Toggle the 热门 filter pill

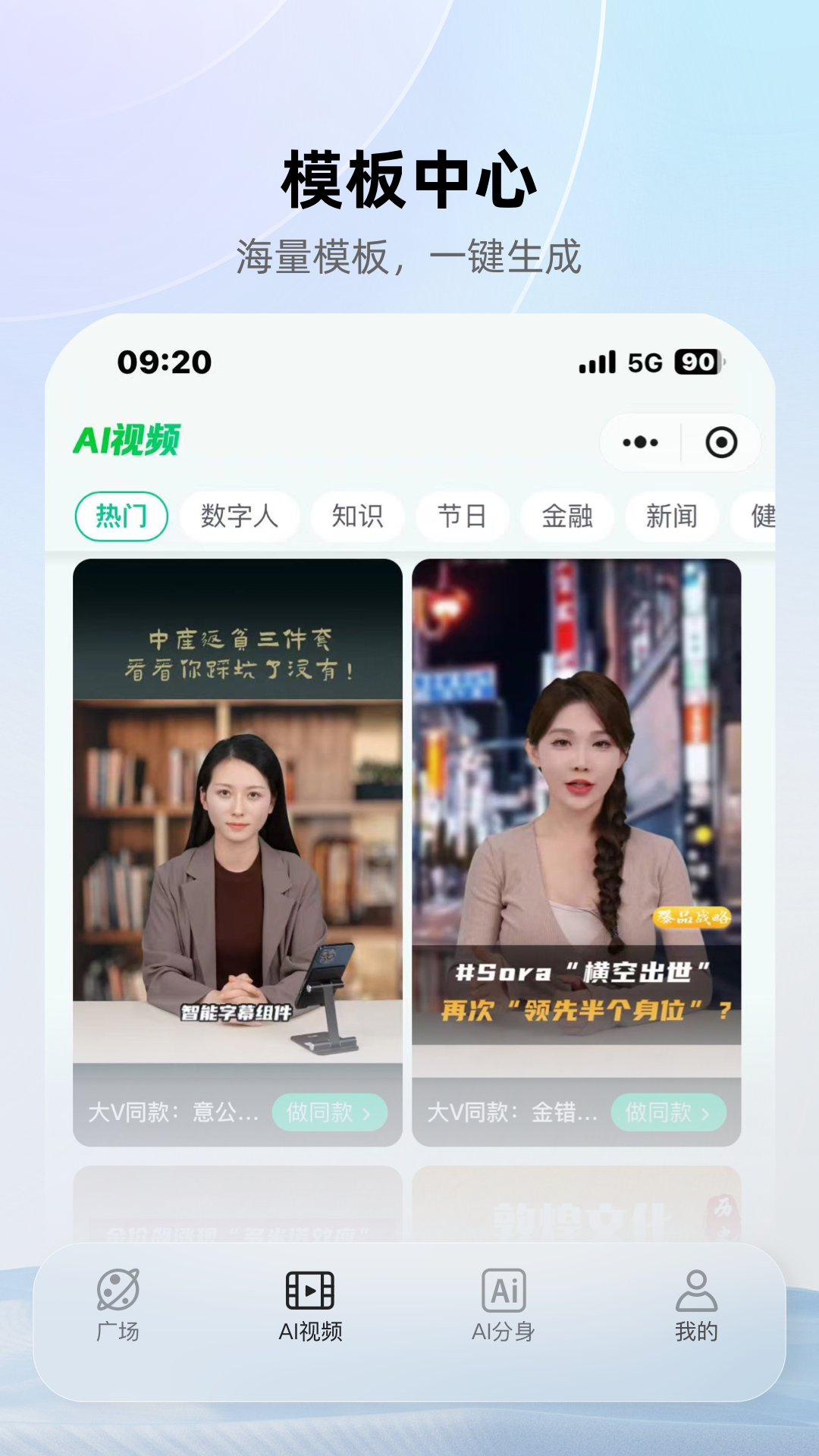coord(124,516)
